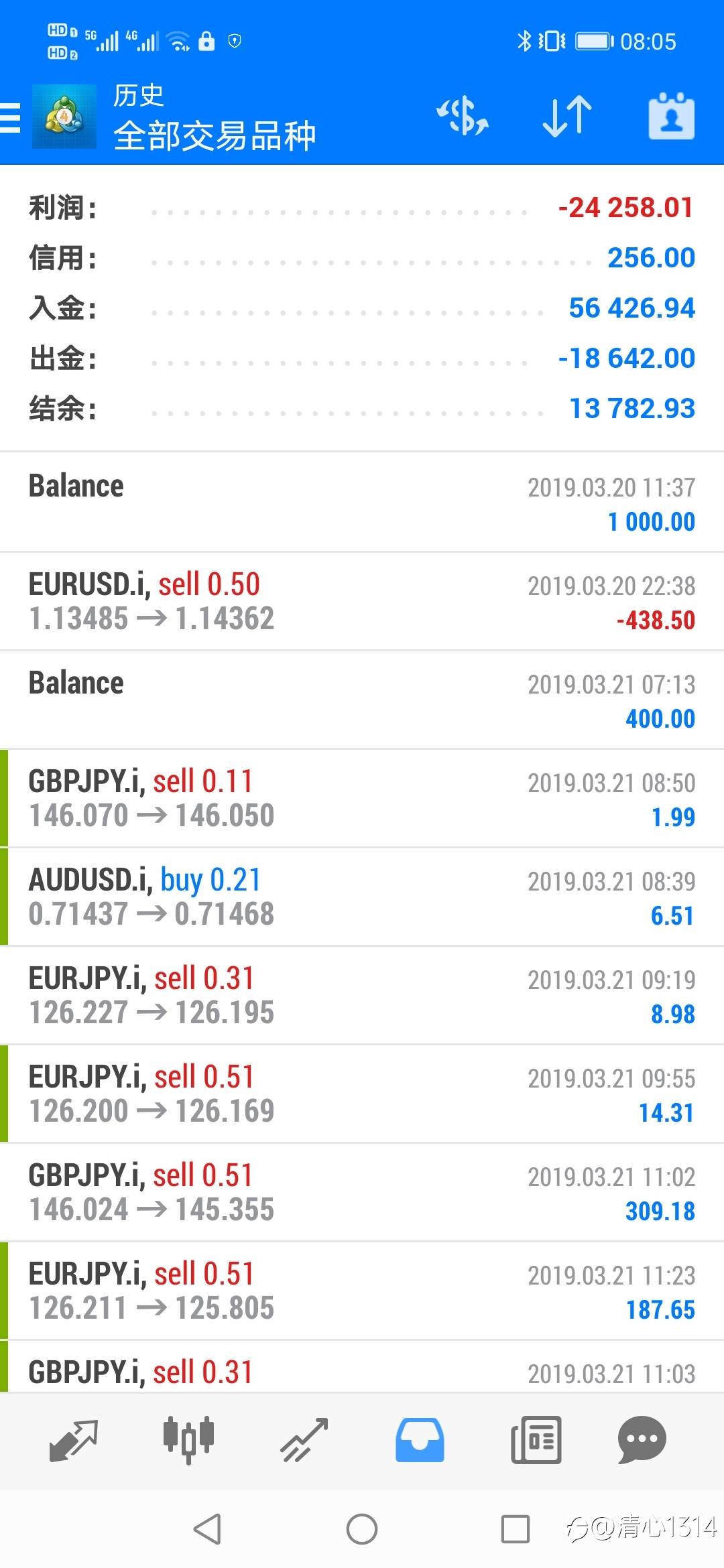Open the EURJPY.i sell 0.31 trade
This screenshot has height=1568, width=724.
(x=362, y=995)
